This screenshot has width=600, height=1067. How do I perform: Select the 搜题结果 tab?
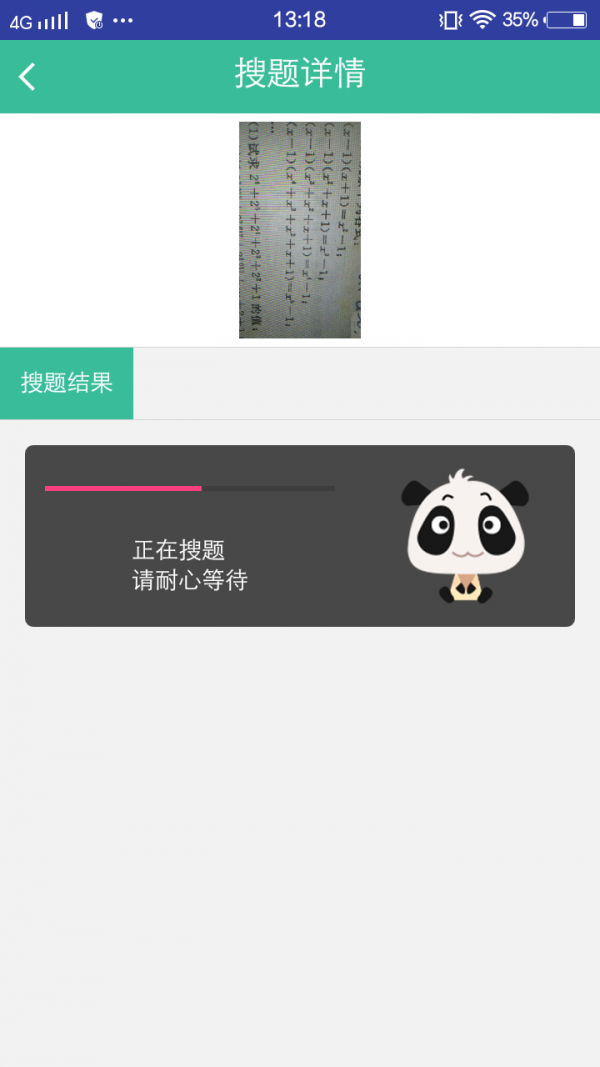(67, 383)
